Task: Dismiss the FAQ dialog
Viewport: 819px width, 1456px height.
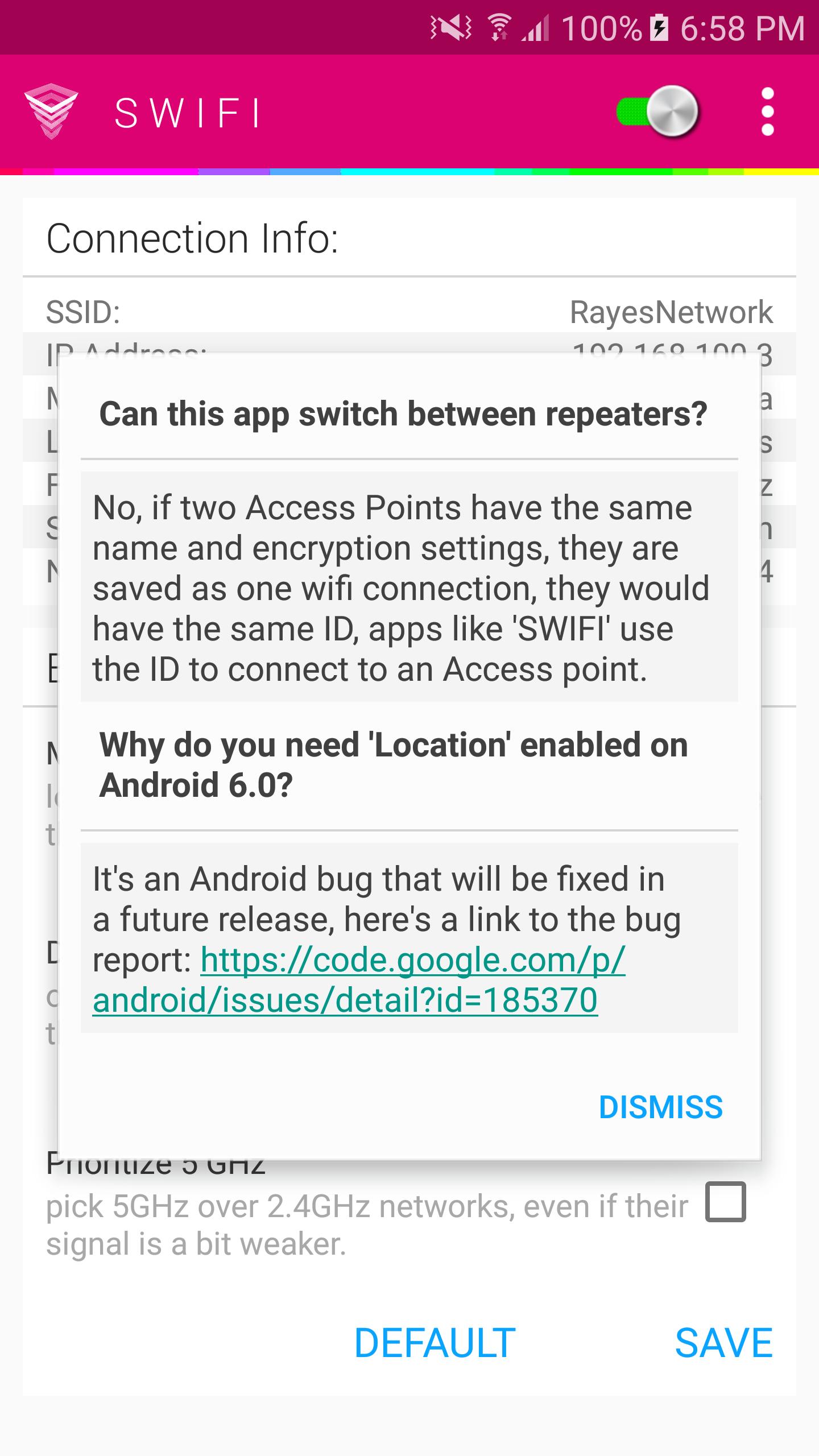Action: (x=663, y=1106)
